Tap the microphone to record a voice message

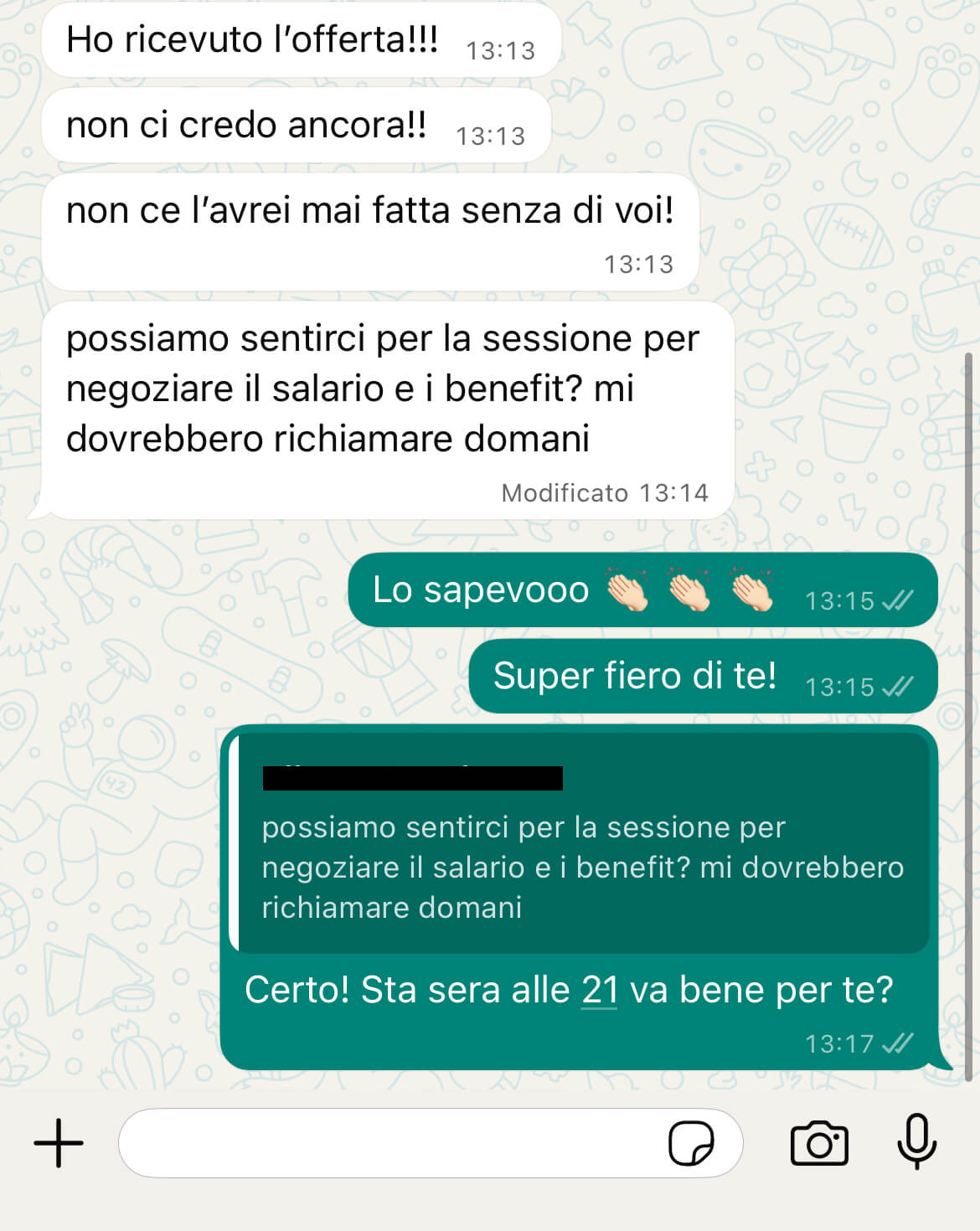tap(916, 1141)
